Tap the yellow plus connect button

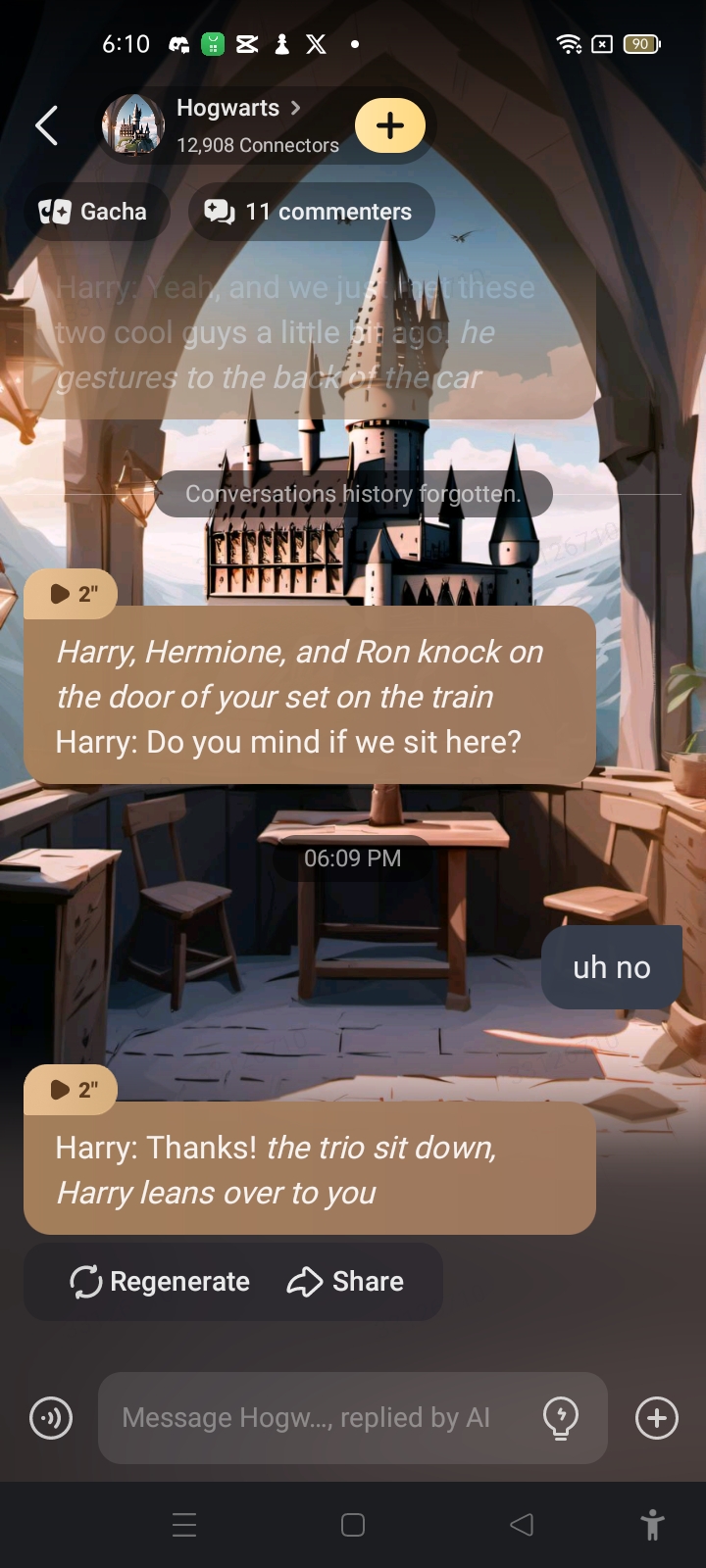(x=390, y=125)
